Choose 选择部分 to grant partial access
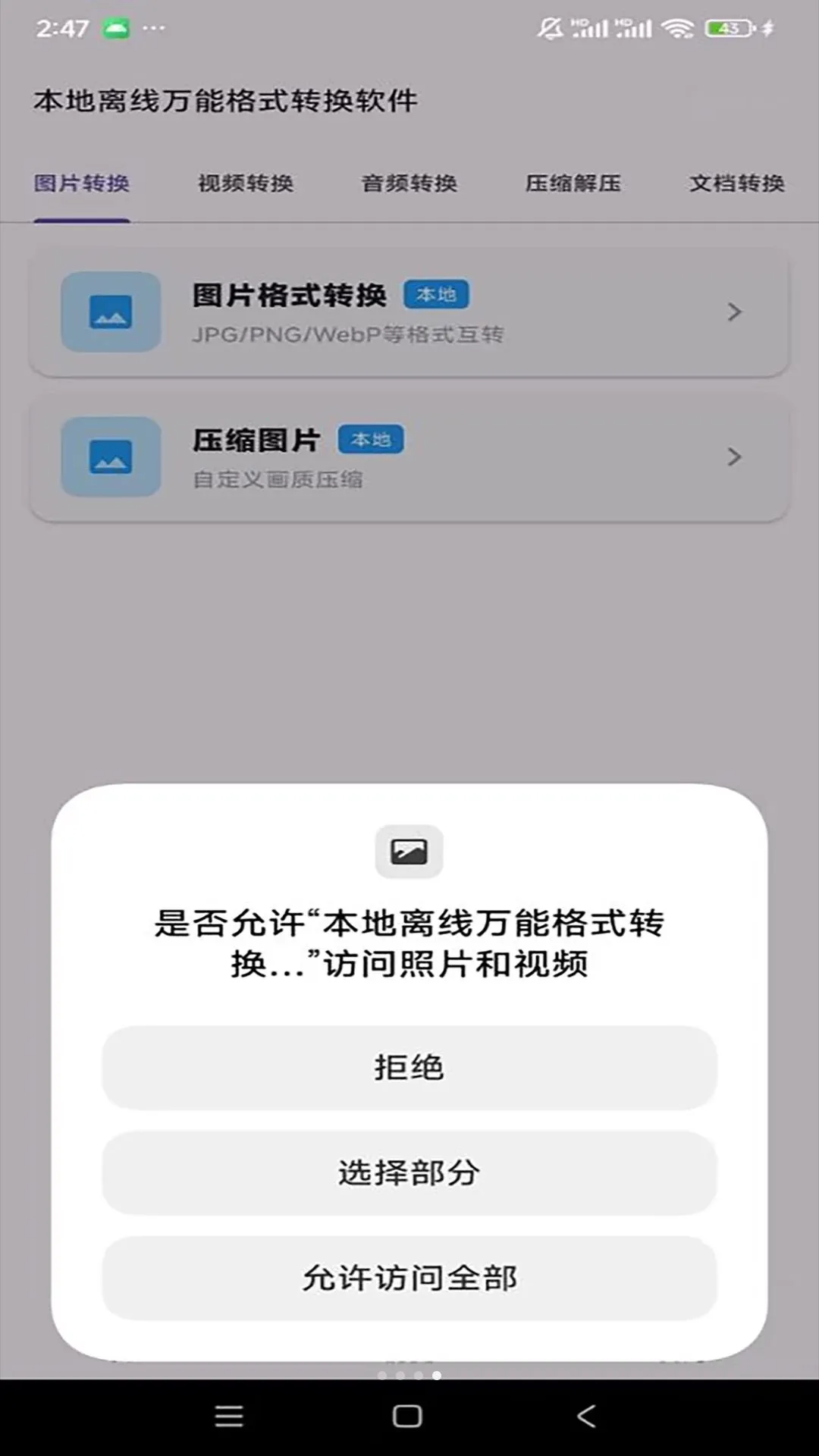819x1456 pixels. point(409,1173)
